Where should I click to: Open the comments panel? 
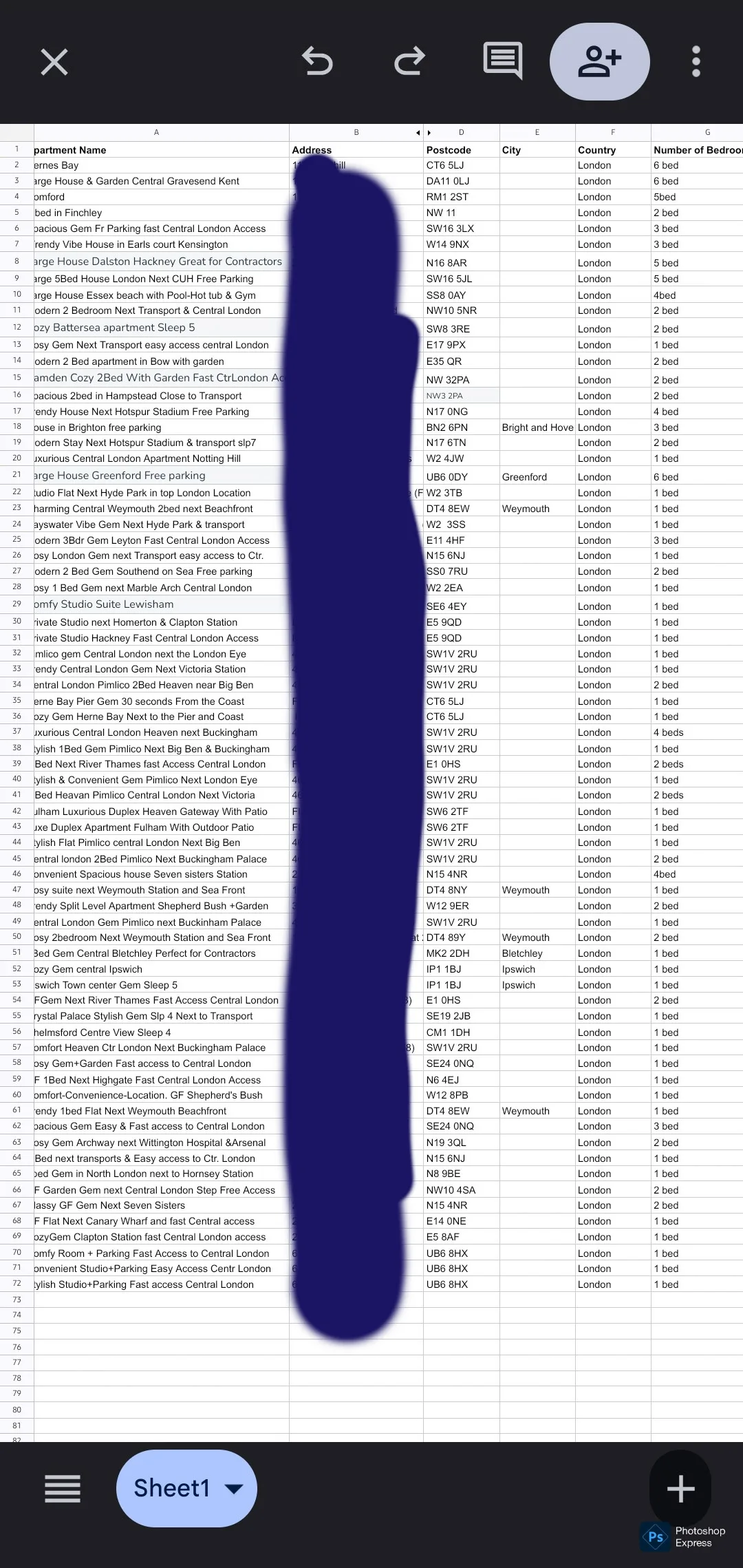(503, 61)
